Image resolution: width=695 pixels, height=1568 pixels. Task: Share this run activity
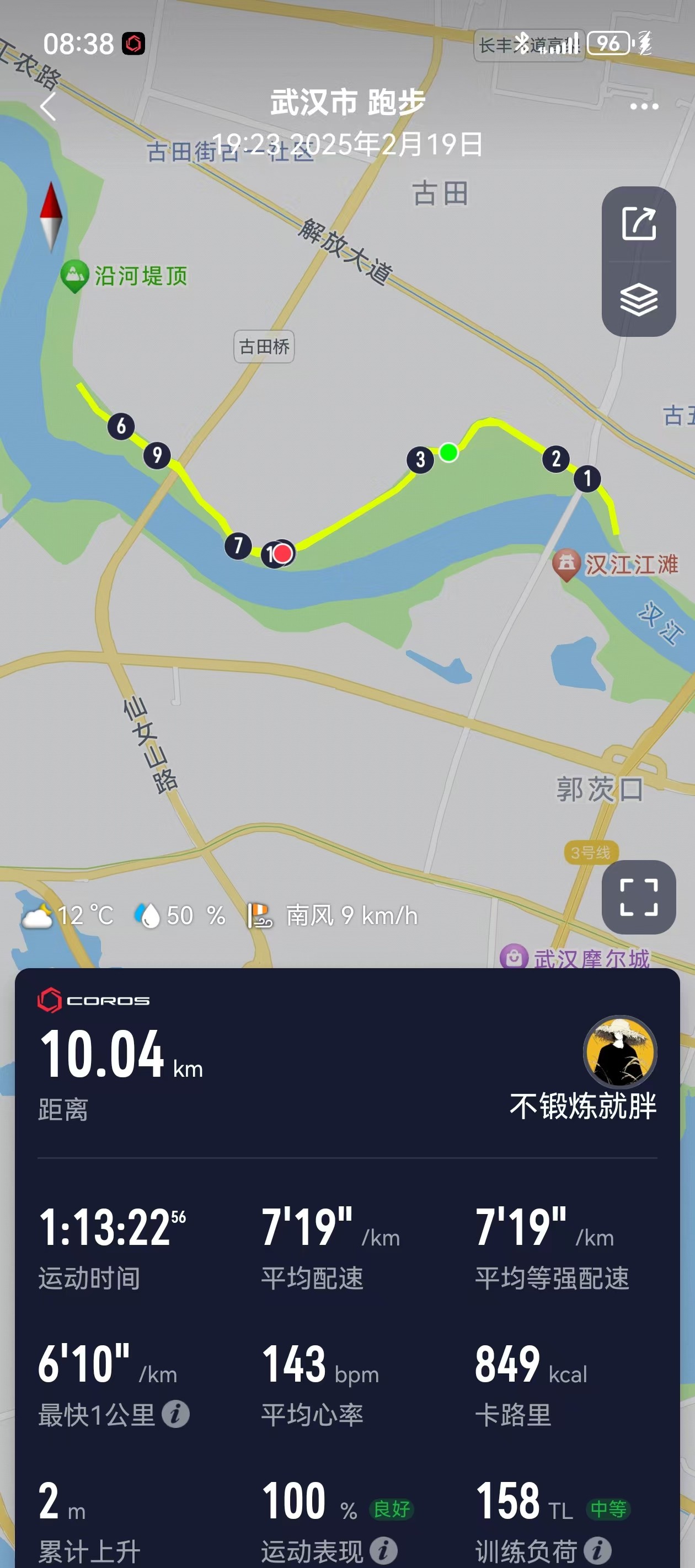tap(638, 224)
